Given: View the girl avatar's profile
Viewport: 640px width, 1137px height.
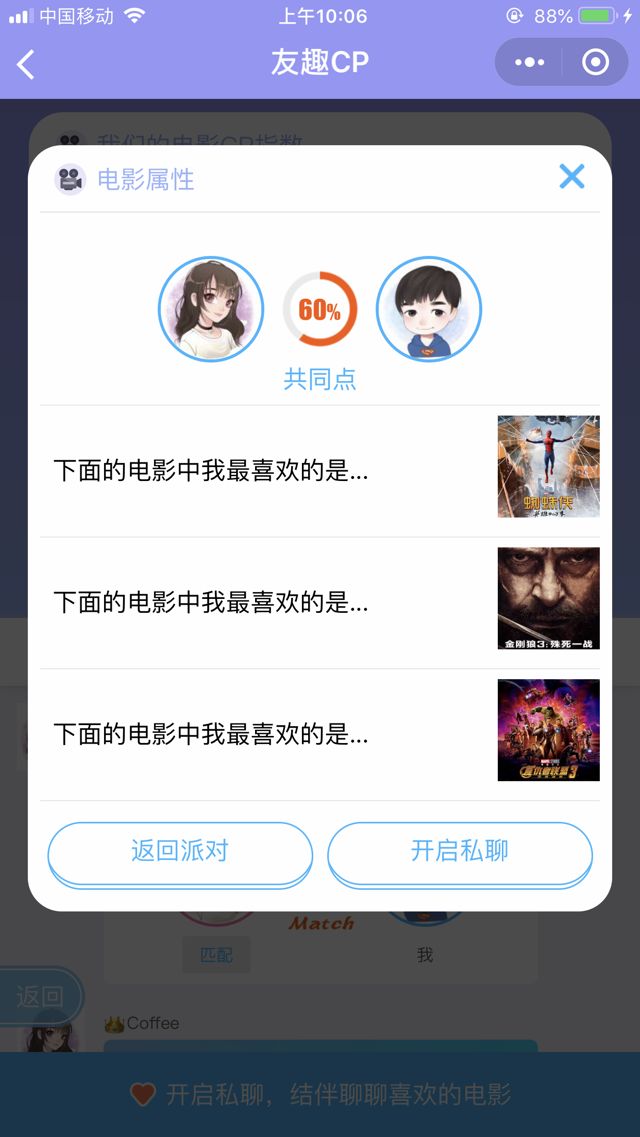Looking at the screenshot, I should tap(210, 309).
